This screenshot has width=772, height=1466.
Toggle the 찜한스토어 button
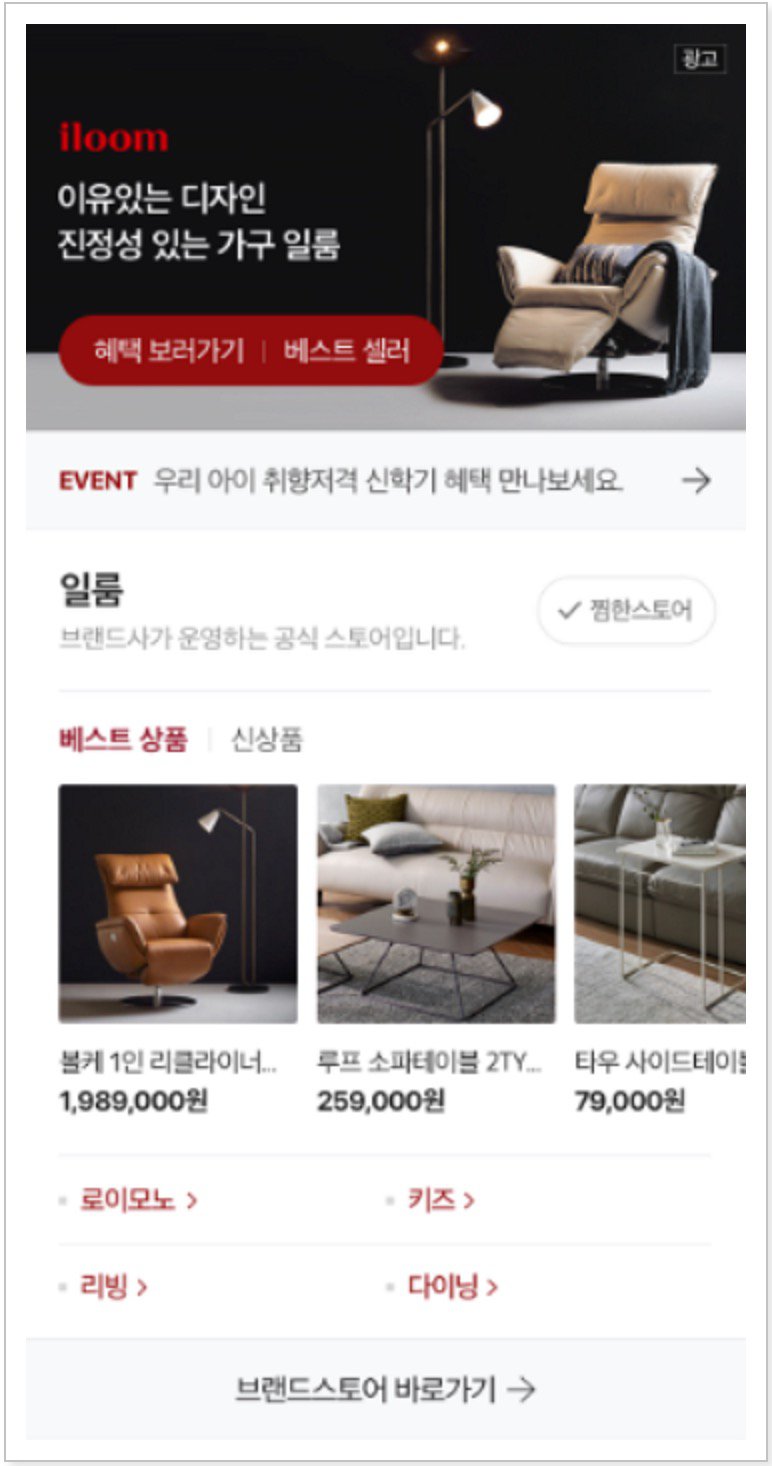[627, 610]
